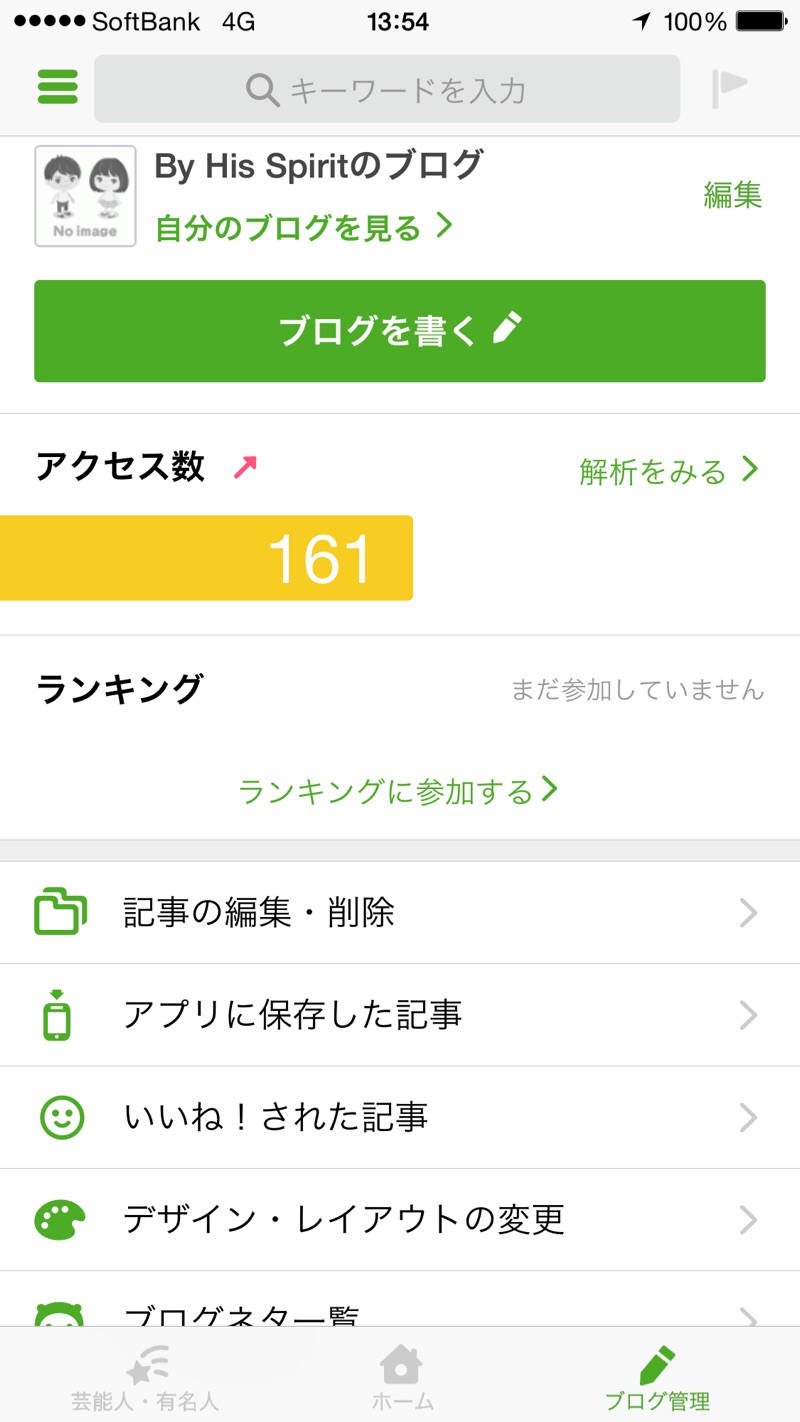Switch to the 芸能人・有名人 tab

145,1378
